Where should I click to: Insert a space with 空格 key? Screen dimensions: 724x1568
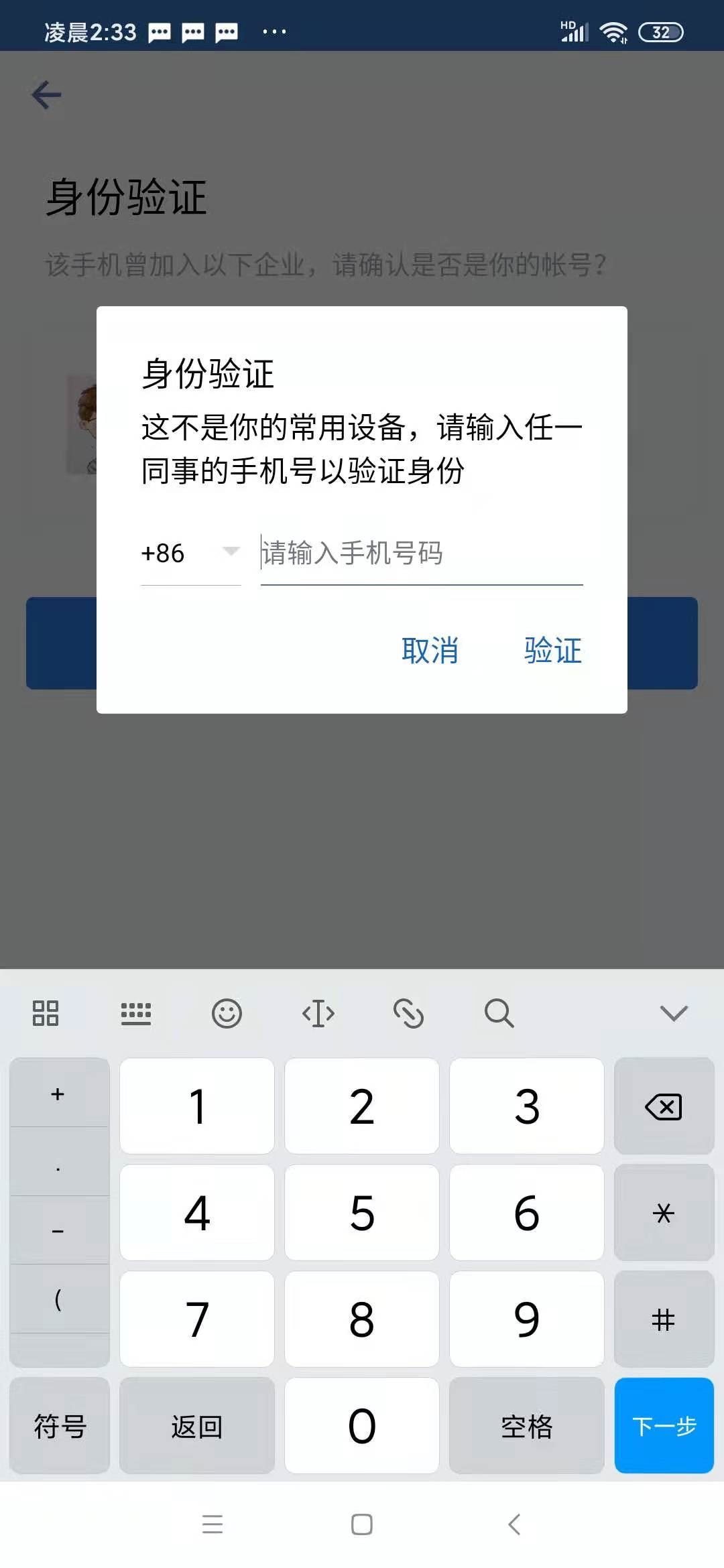tap(527, 1426)
